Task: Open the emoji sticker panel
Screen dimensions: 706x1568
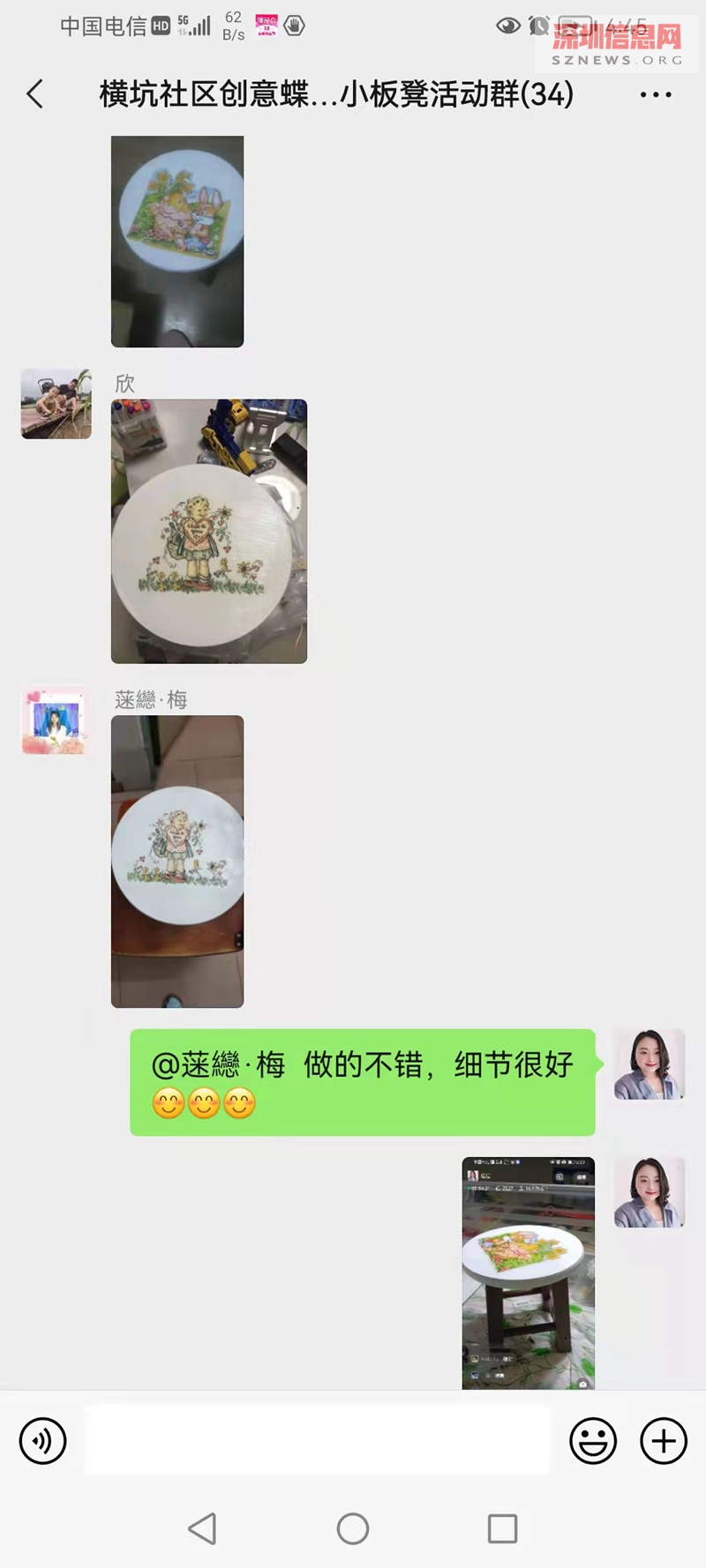Action: click(592, 1441)
